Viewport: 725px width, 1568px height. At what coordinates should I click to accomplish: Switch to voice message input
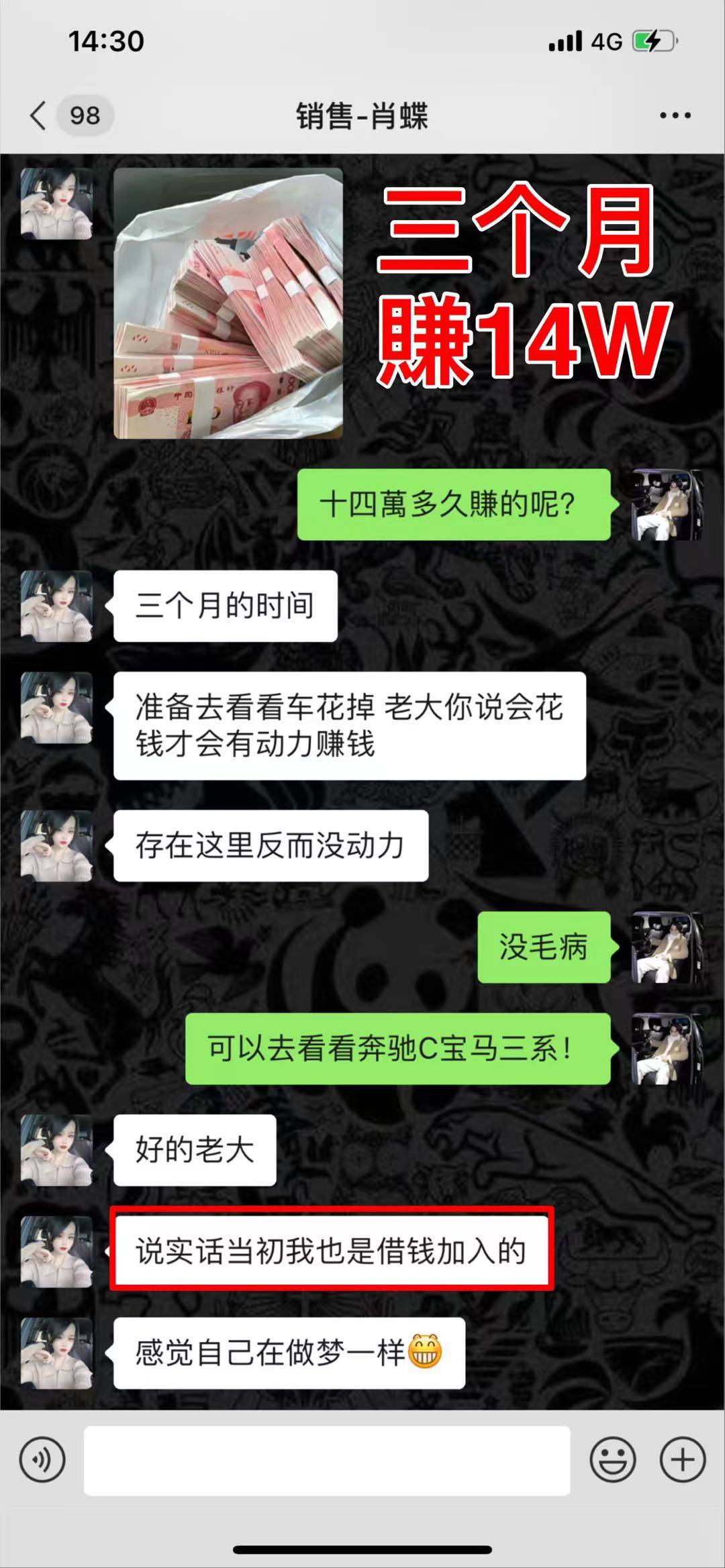pos(42,1459)
